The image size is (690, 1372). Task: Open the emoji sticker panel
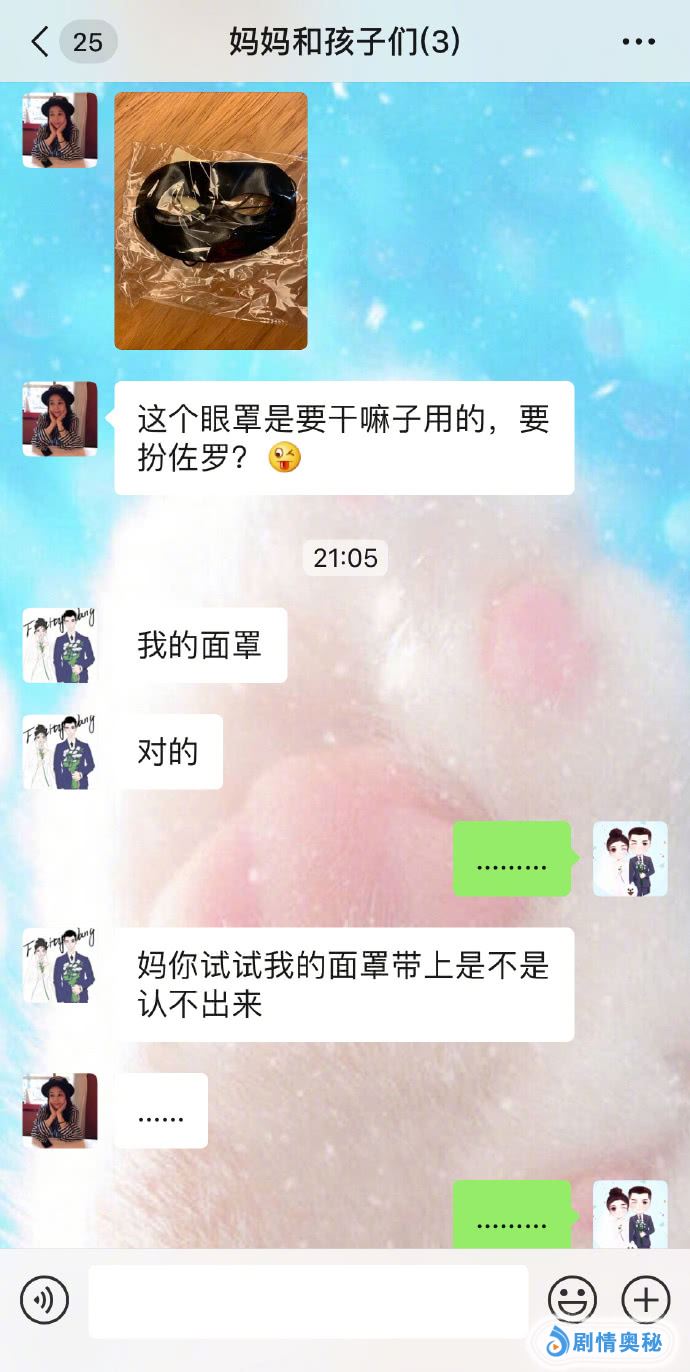(x=572, y=1300)
